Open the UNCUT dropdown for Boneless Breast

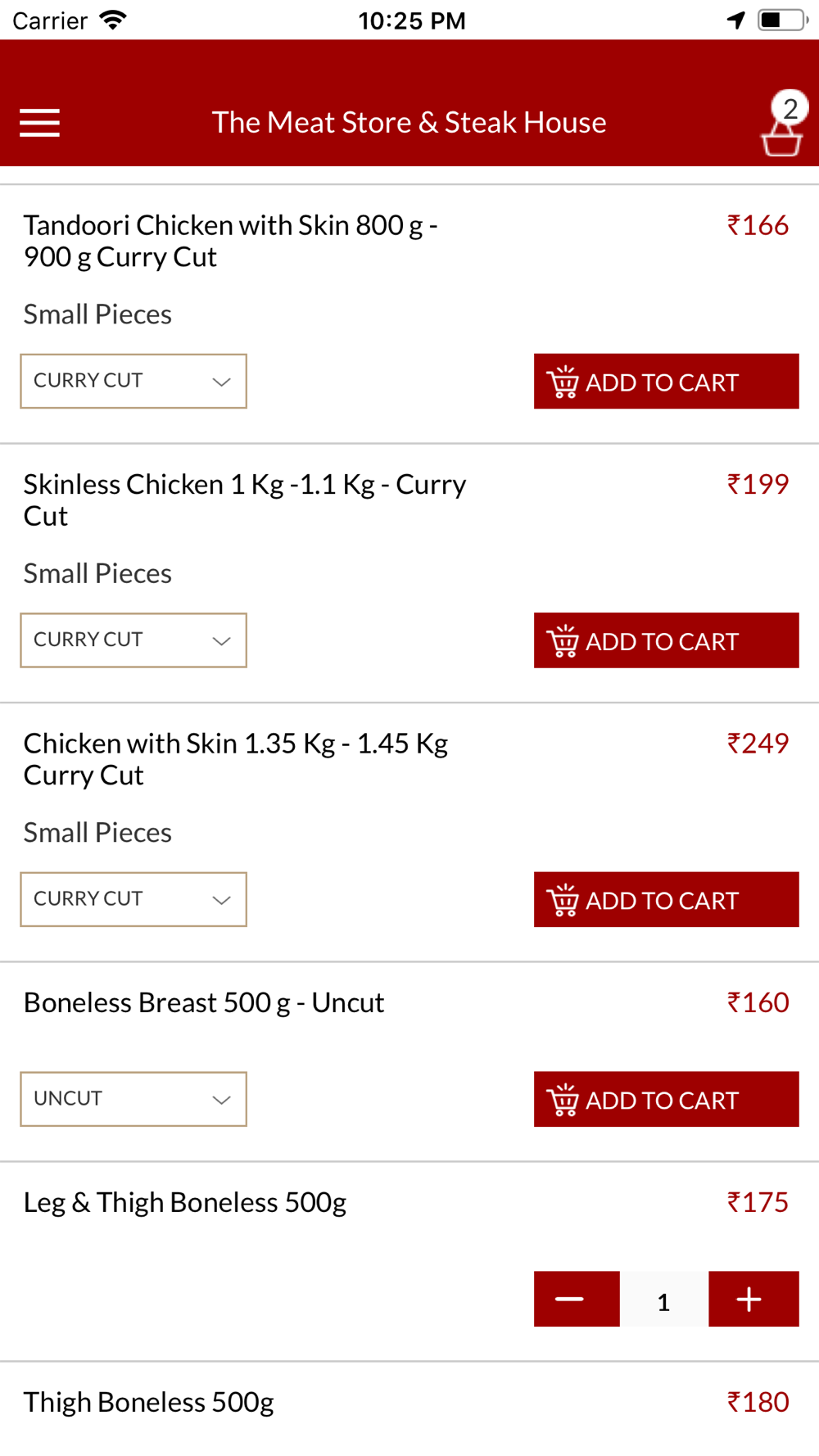pyautogui.click(x=133, y=1099)
